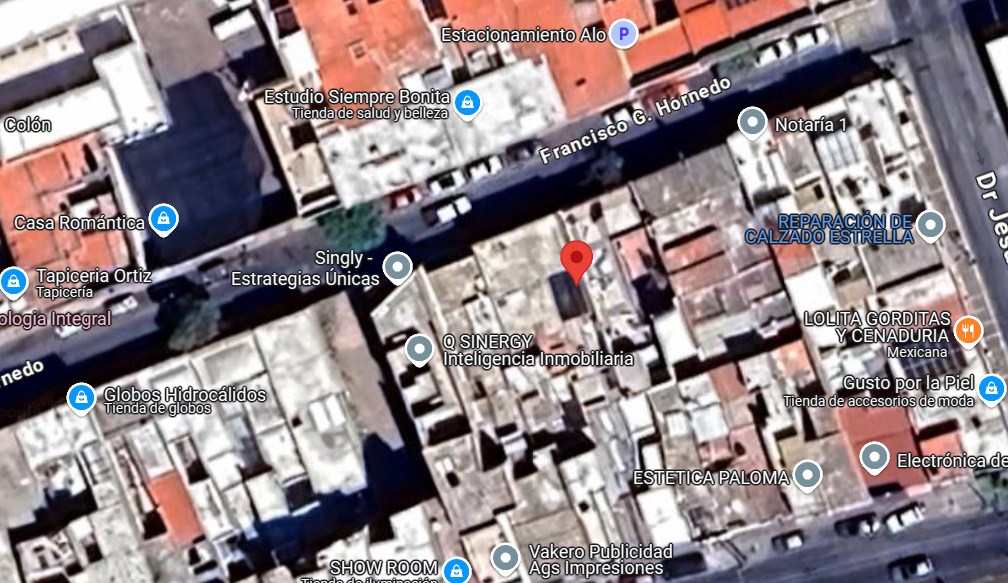Open the SHOW ROOM lighting store pin

(456, 570)
